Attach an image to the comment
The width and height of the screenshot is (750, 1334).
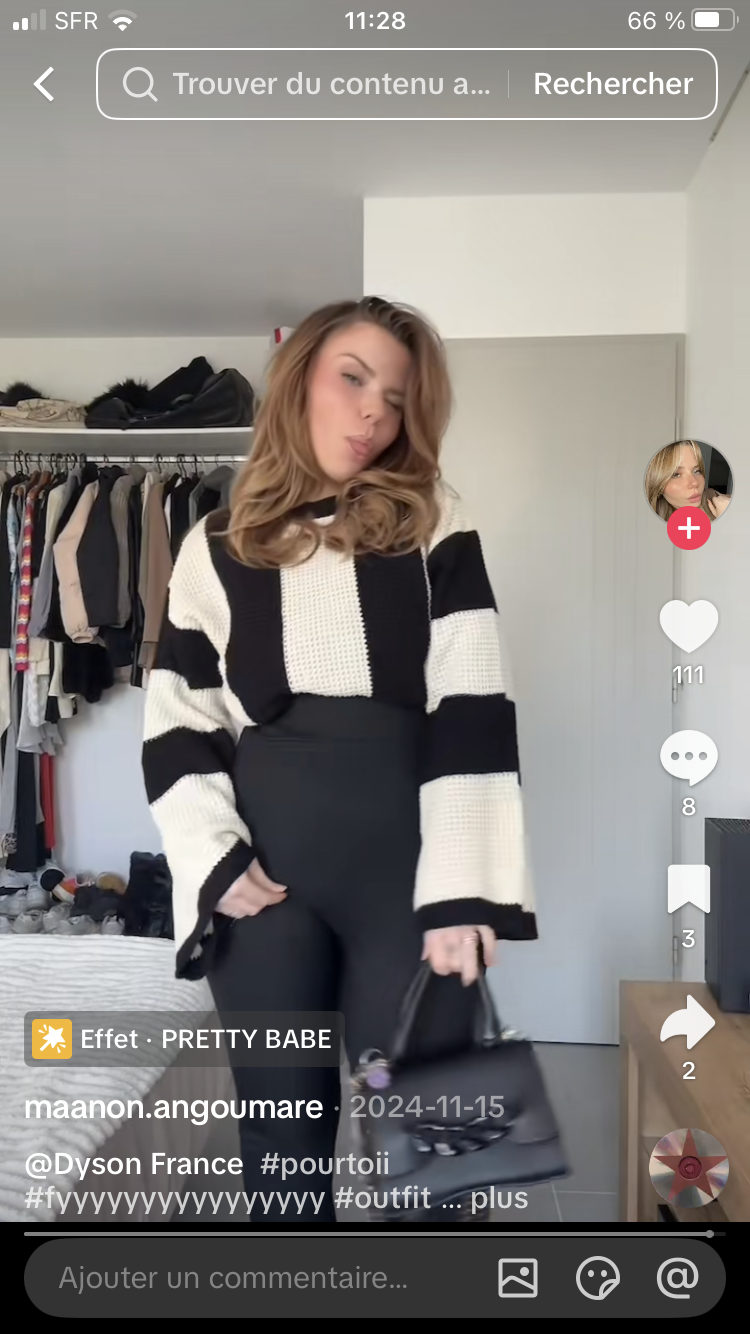pyautogui.click(x=518, y=1278)
